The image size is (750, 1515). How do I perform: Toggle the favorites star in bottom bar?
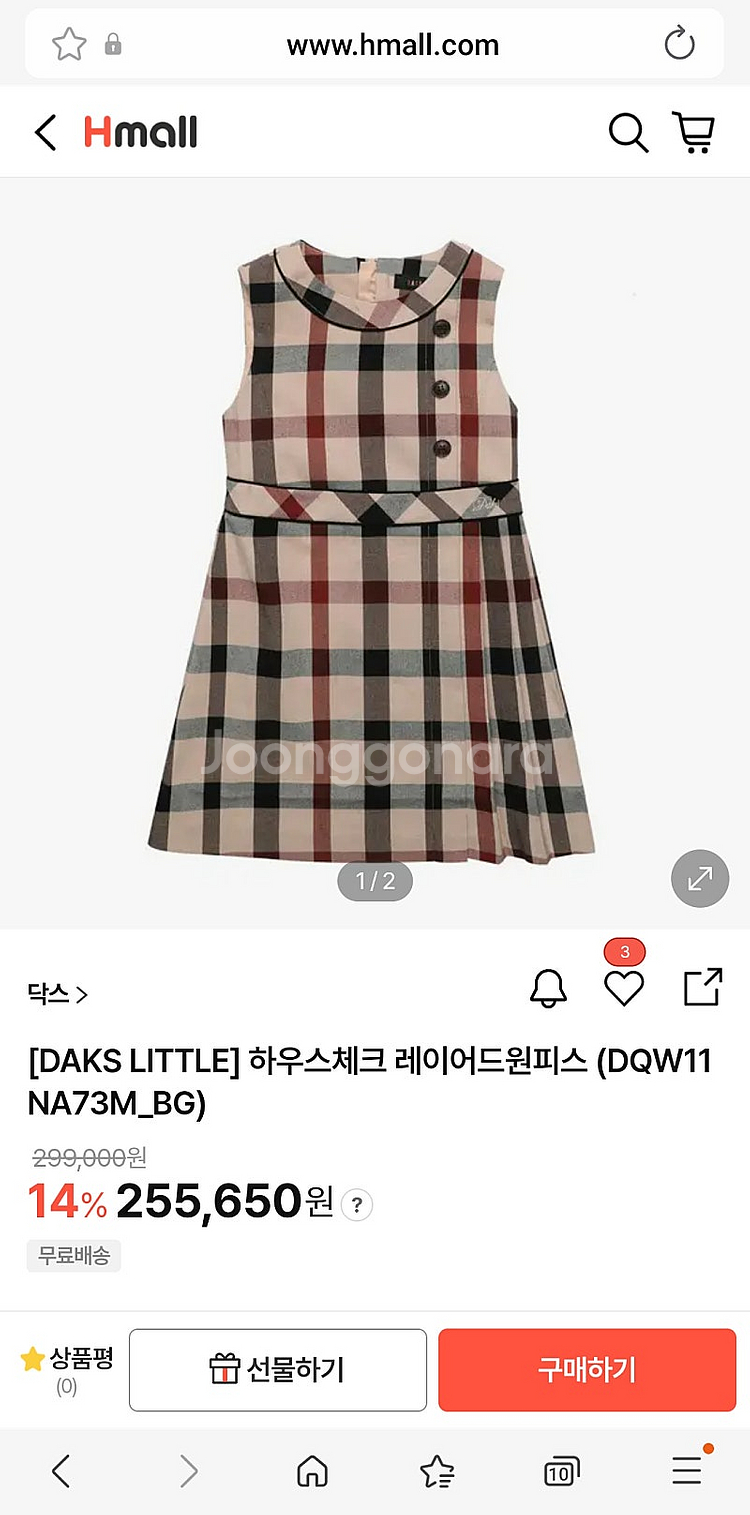[436, 1471]
